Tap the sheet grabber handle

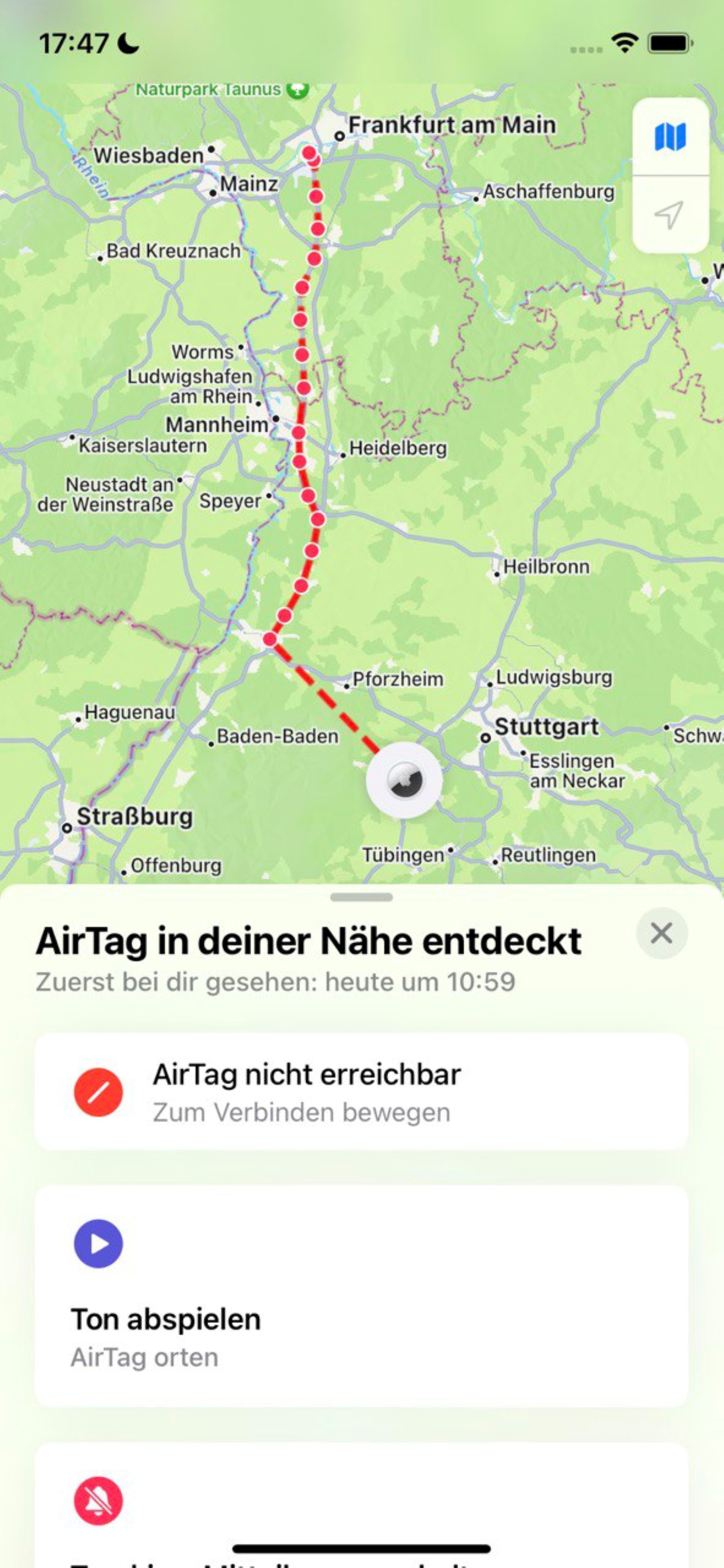[362, 897]
